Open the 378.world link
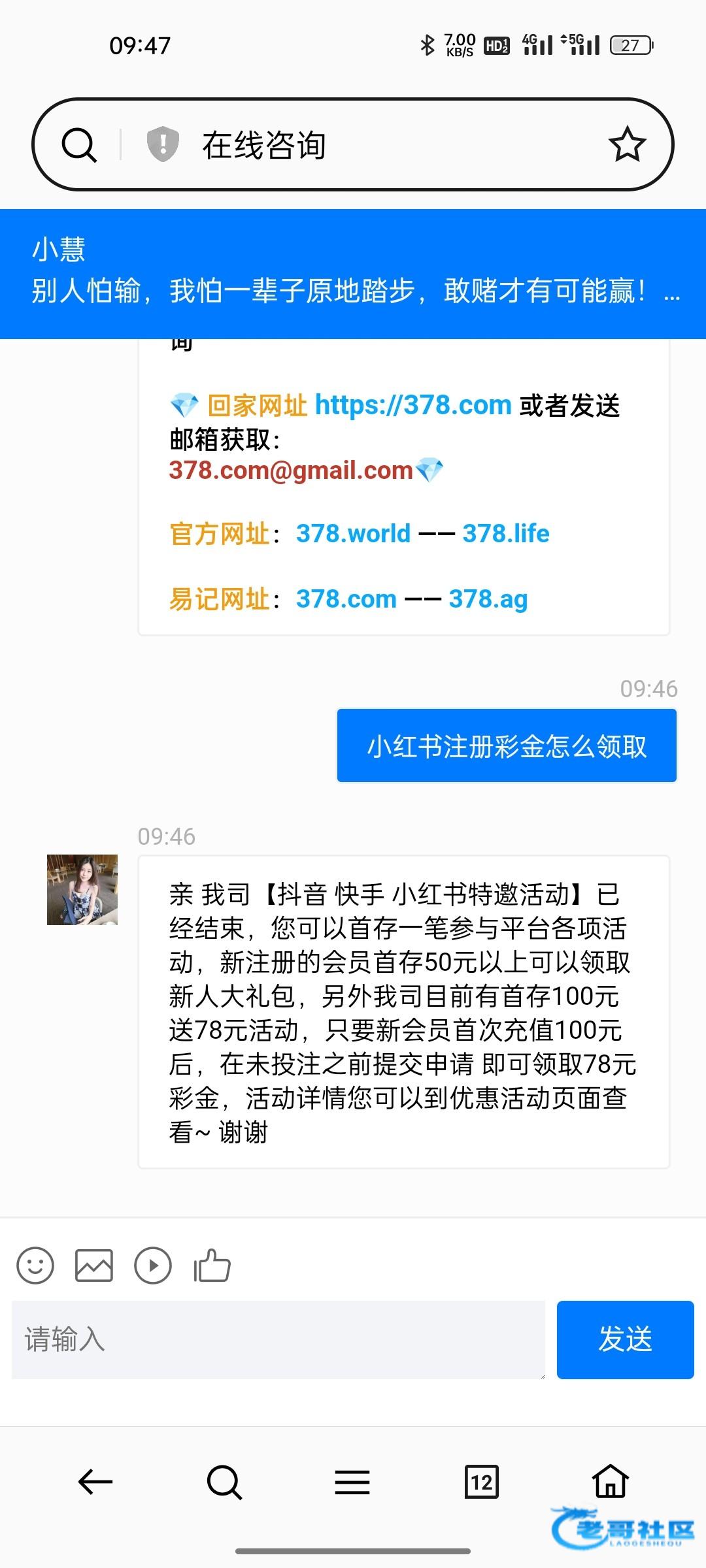Screen dimensions: 706x1568 coord(353,534)
